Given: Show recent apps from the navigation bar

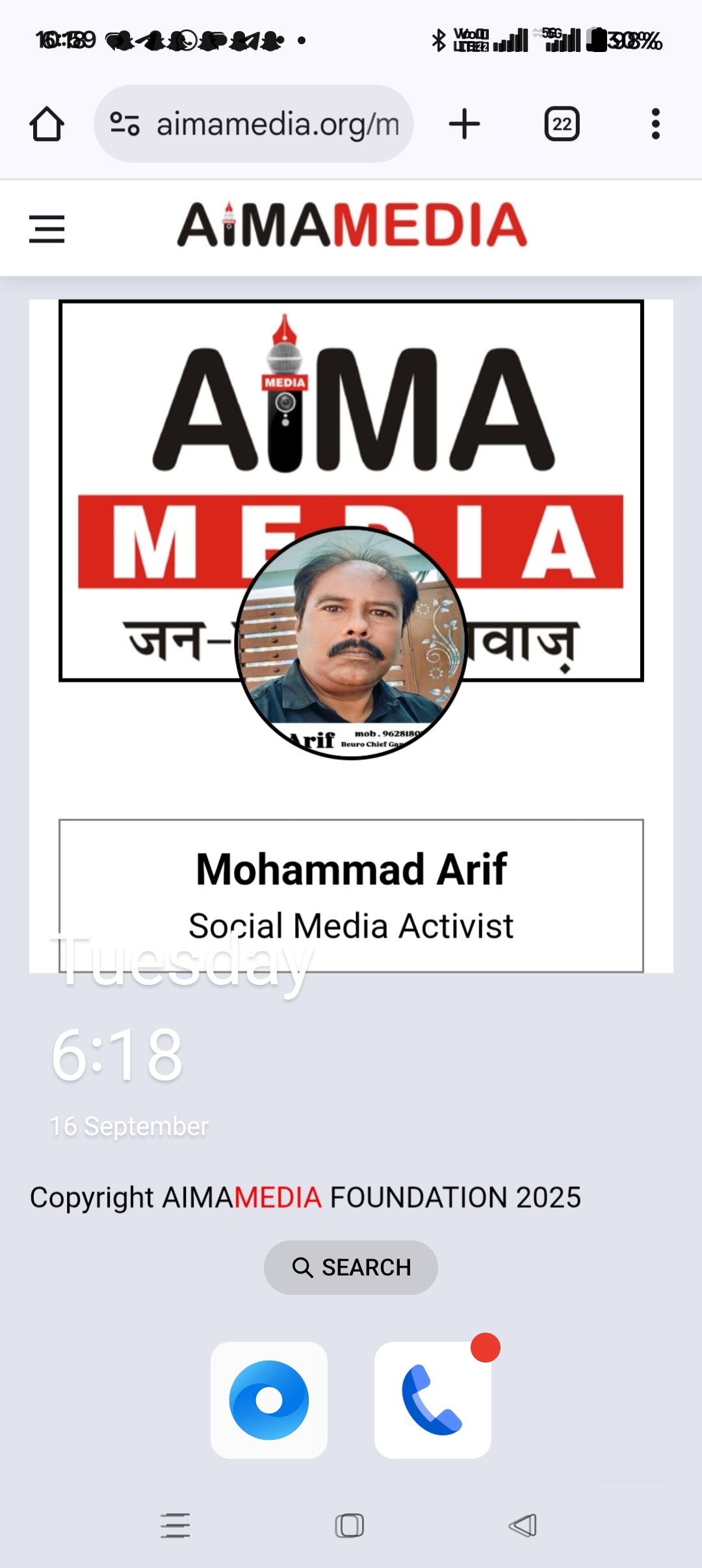Looking at the screenshot, I should [x=175, y=1525].
